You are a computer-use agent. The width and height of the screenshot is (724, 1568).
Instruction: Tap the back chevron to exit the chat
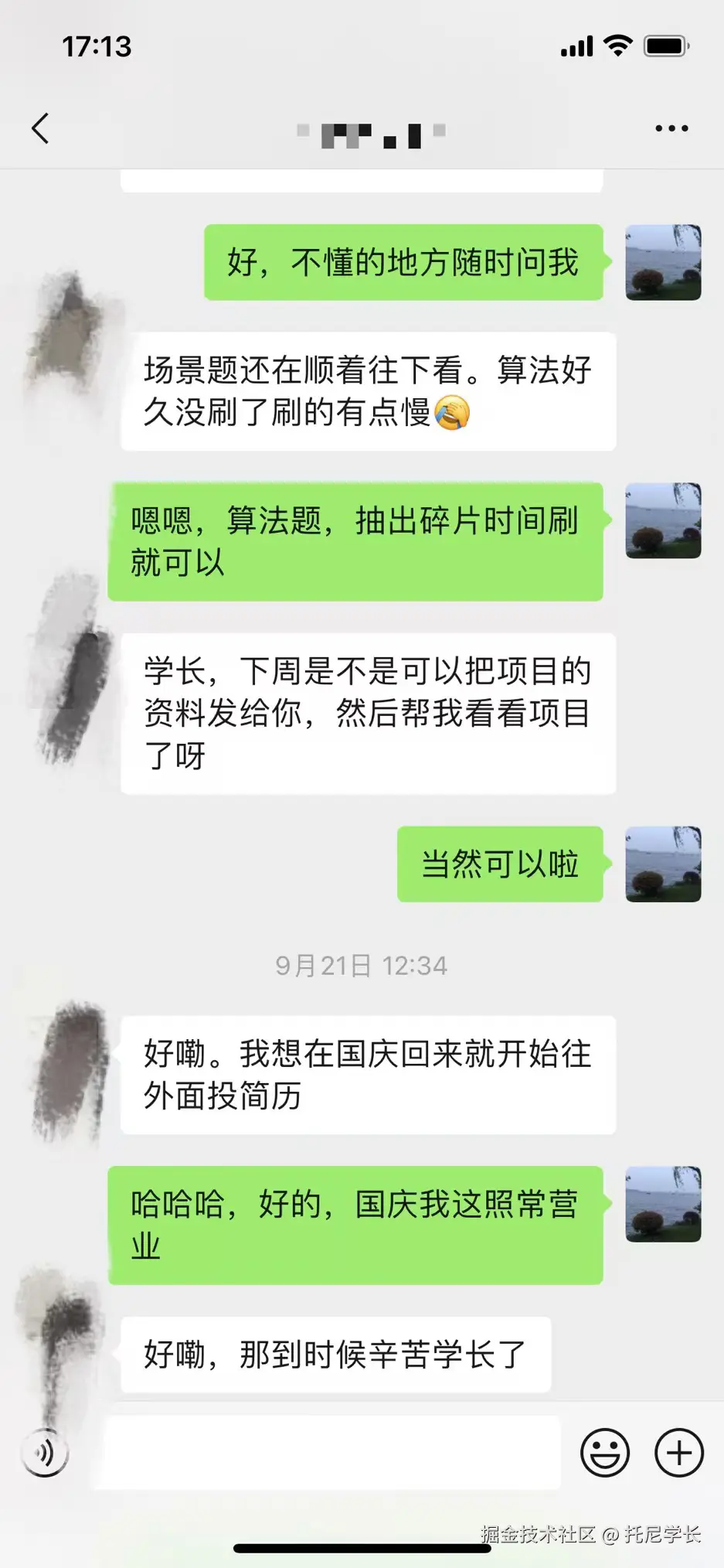click(x=40, y=128)
